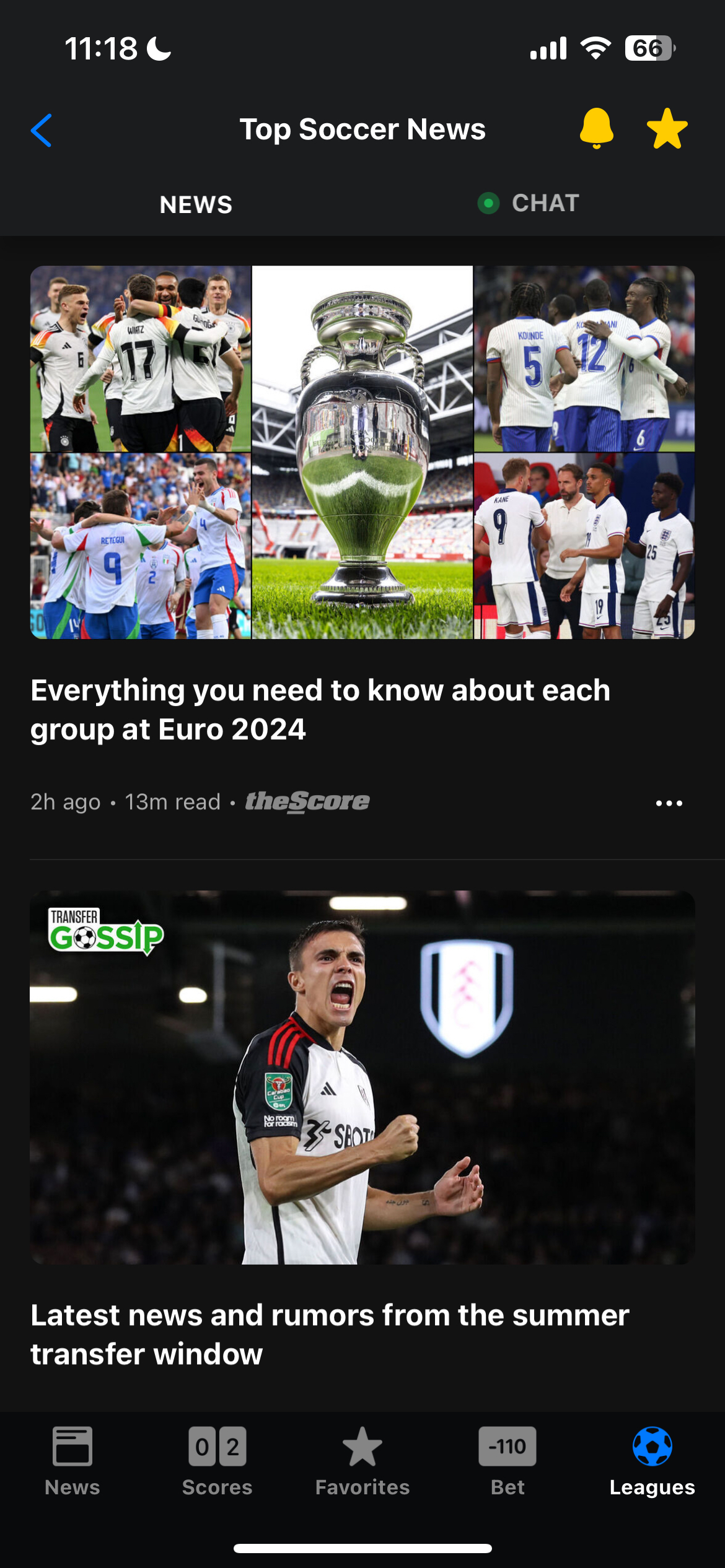Select the Leagues tab

point(652,1460)
